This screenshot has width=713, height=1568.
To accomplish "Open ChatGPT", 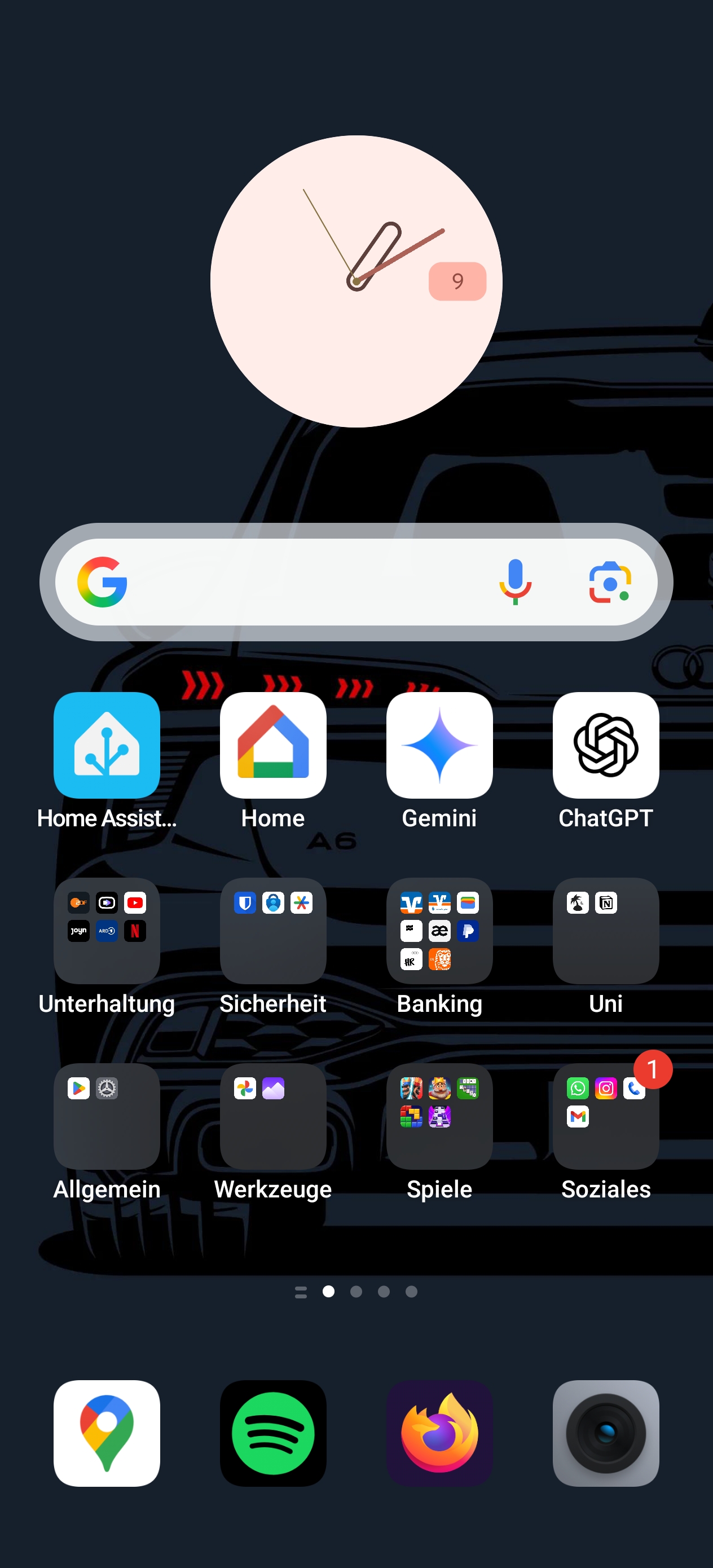I will 606,745.
